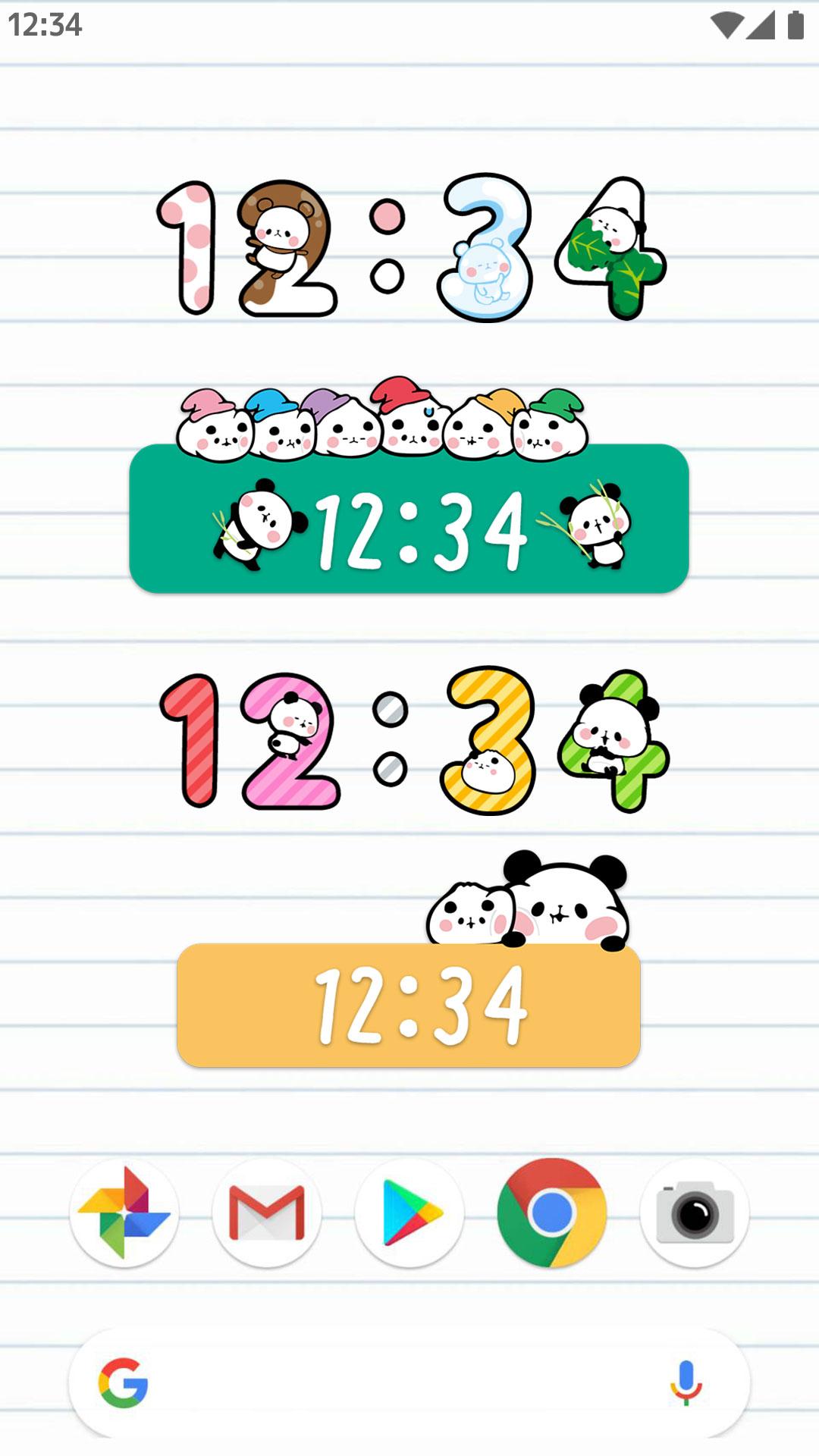819x1456 pixels.
Task: Open the Chrome browser
Action: click(x=551, y=1213)
